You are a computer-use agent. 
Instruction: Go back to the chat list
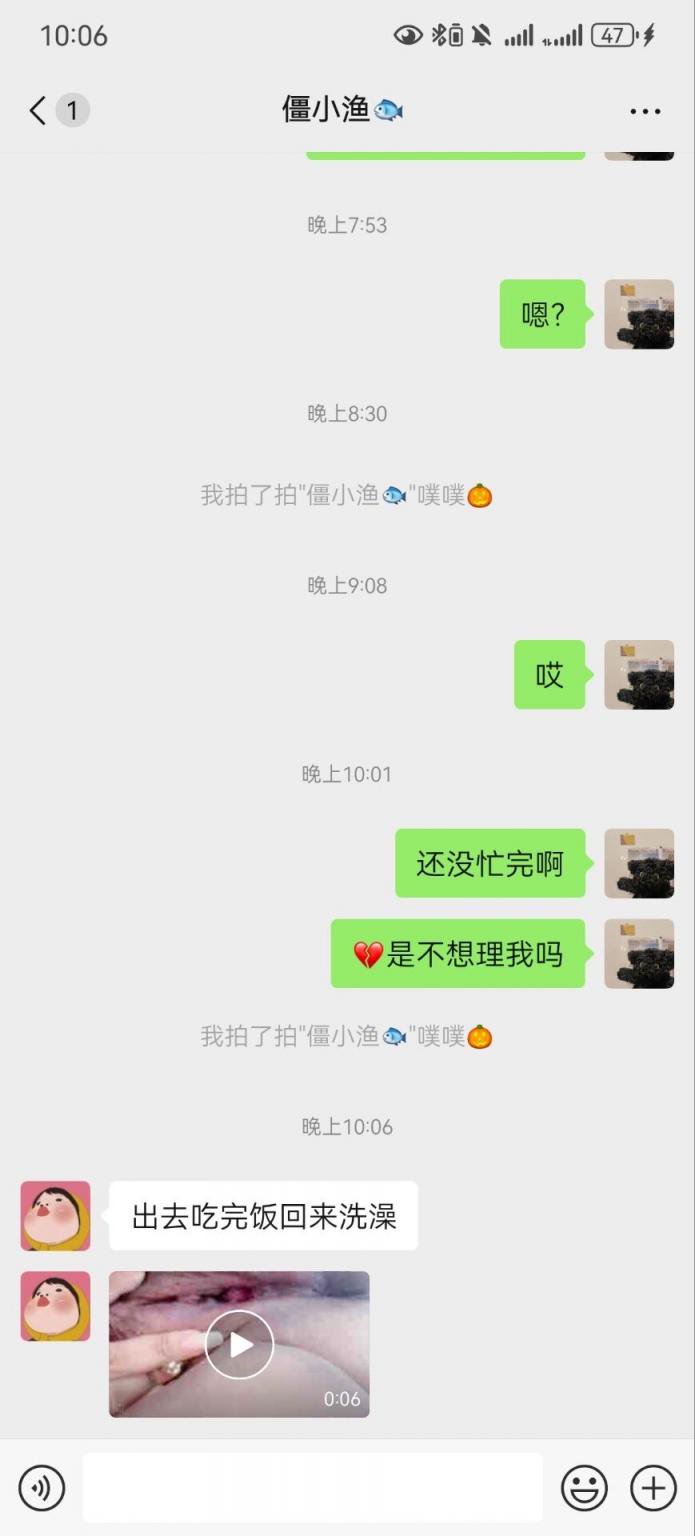point(38,110)
